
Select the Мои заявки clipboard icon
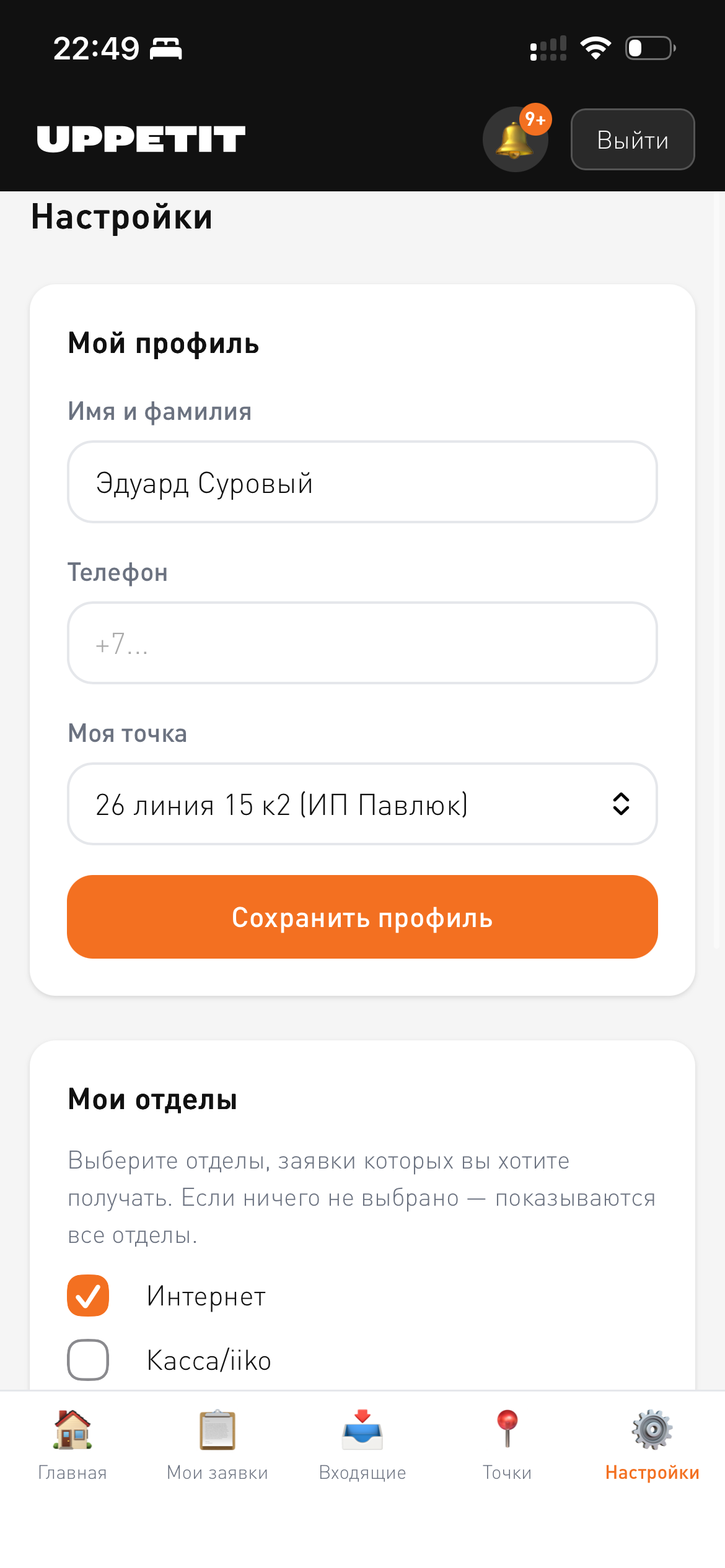(217, 1430)
